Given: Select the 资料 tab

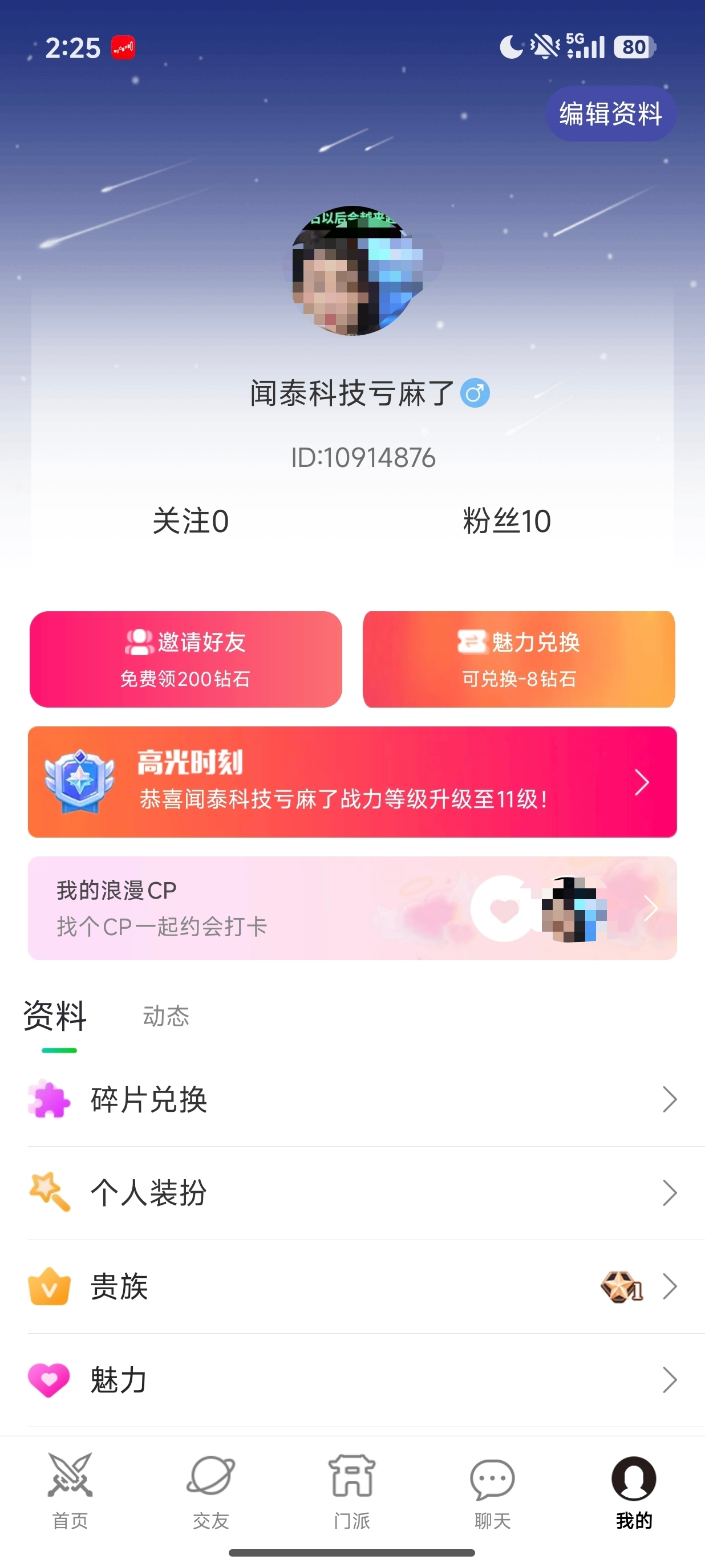Looking at the screenshot, I should click(x=55, y=1016).
